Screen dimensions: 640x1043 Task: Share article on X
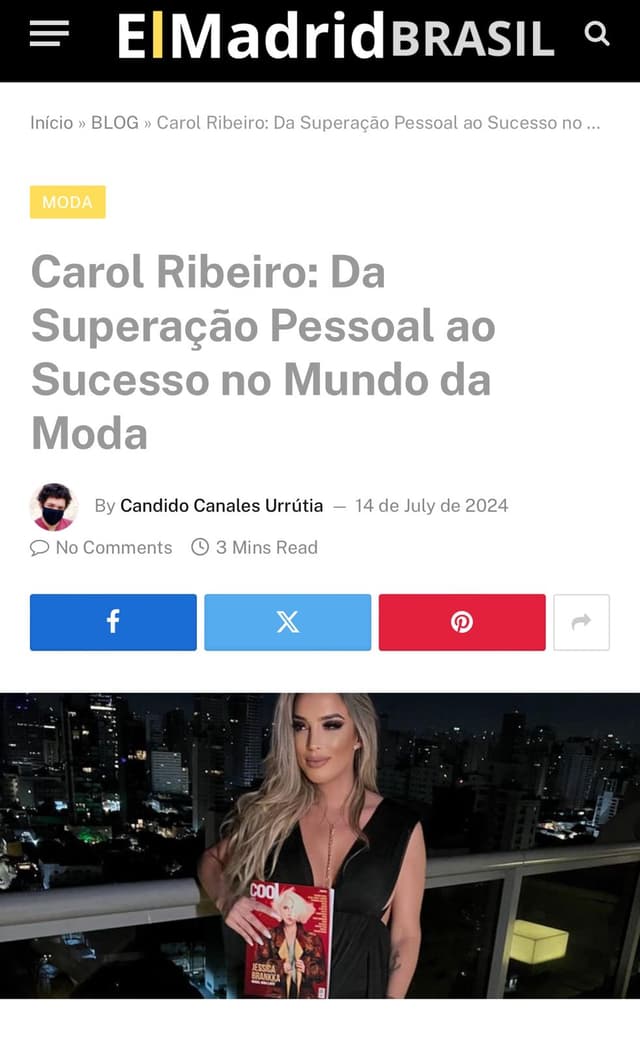click(x=287, y=622)
